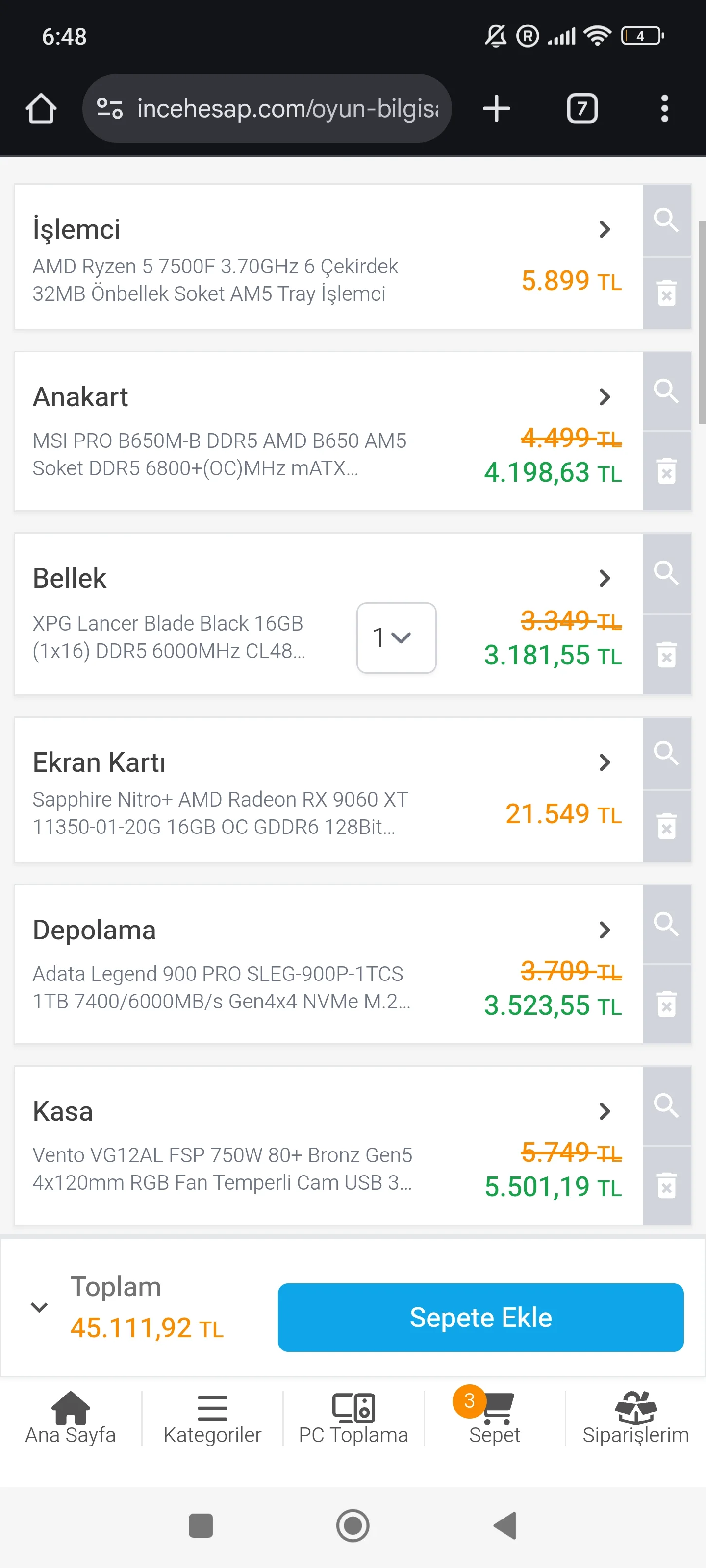Open the Ekran Kartı card details

pyautogui.click(x=605, y=762)
